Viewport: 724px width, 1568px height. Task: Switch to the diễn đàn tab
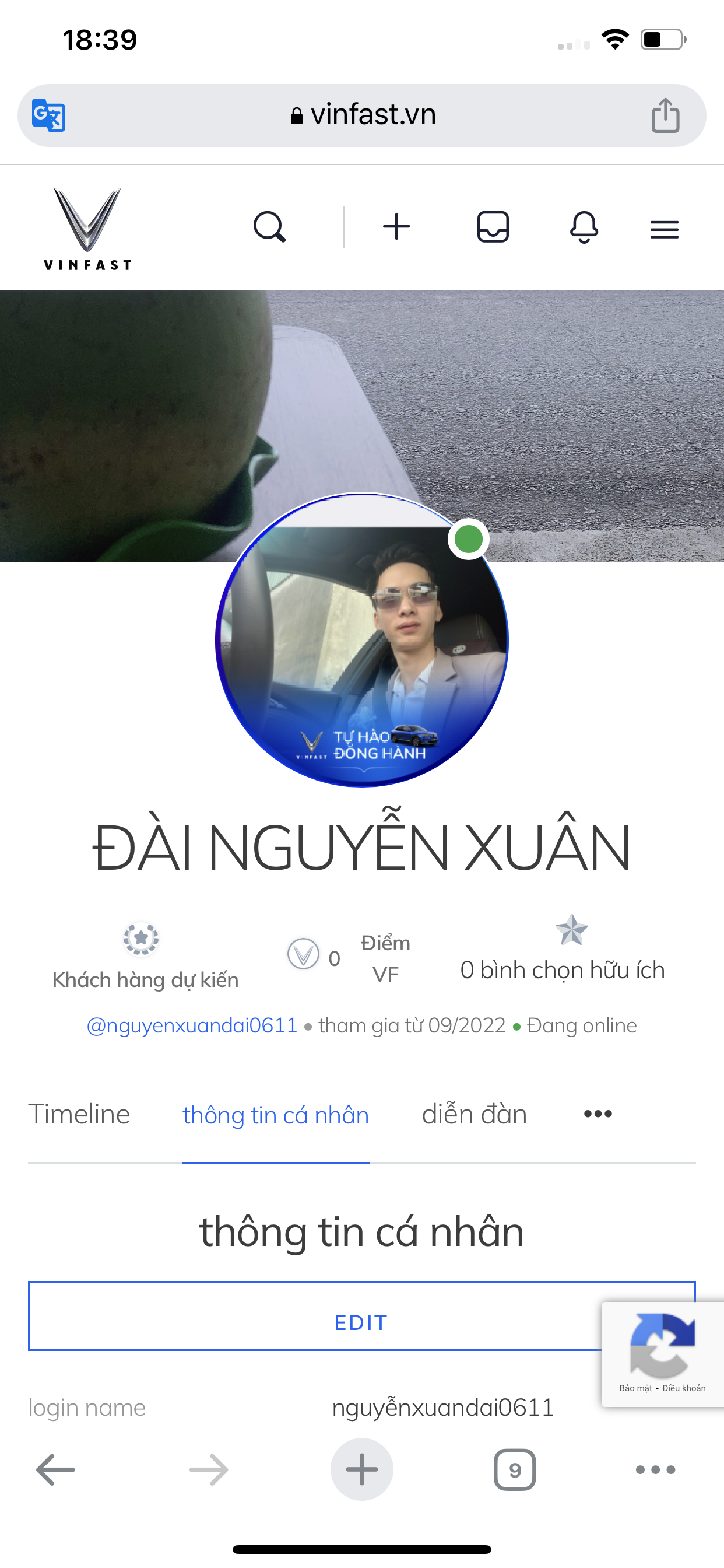pyautogui.click(x=474, y=1115)
